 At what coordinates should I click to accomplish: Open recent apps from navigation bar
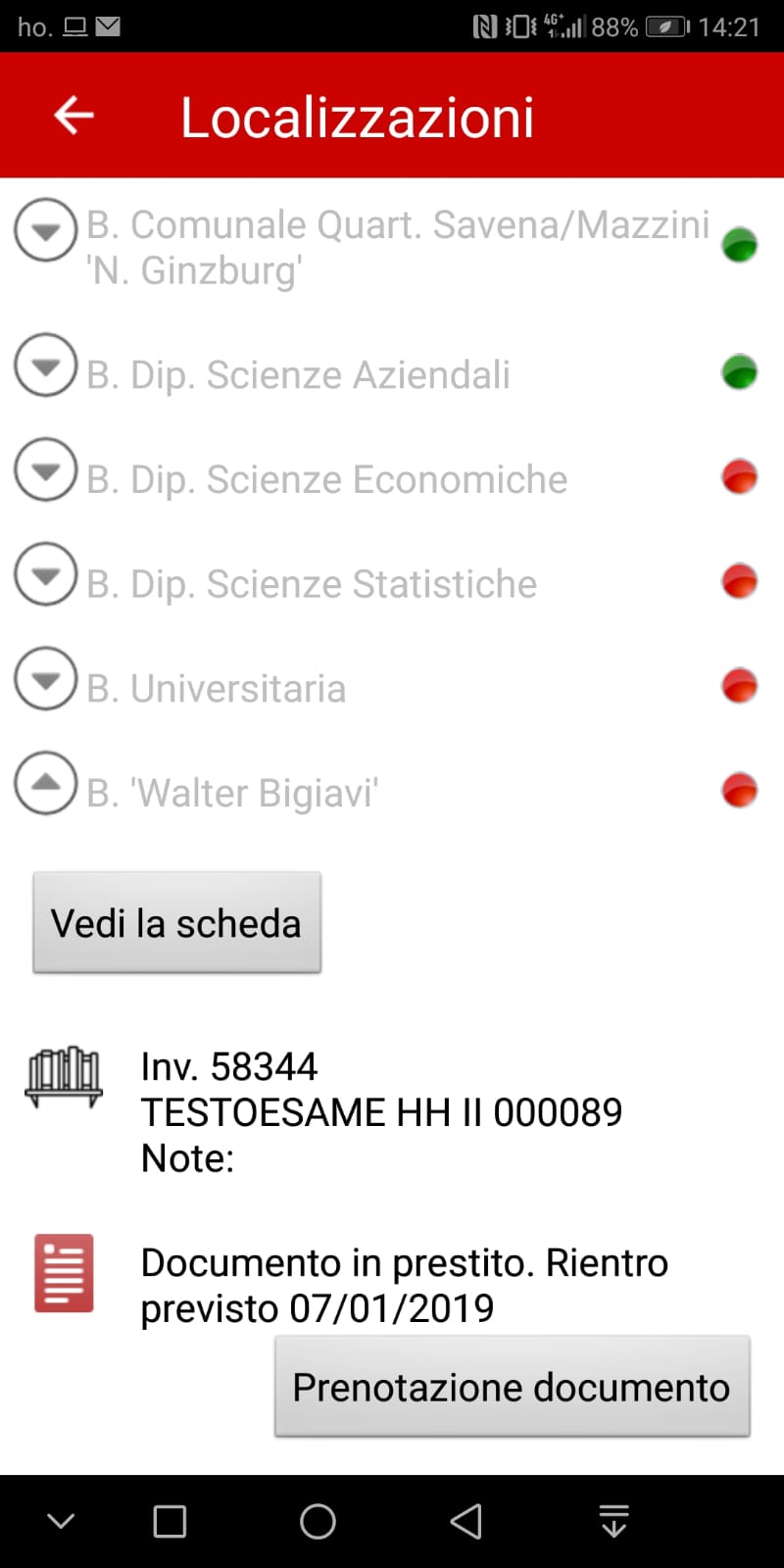coord(170,1521)
